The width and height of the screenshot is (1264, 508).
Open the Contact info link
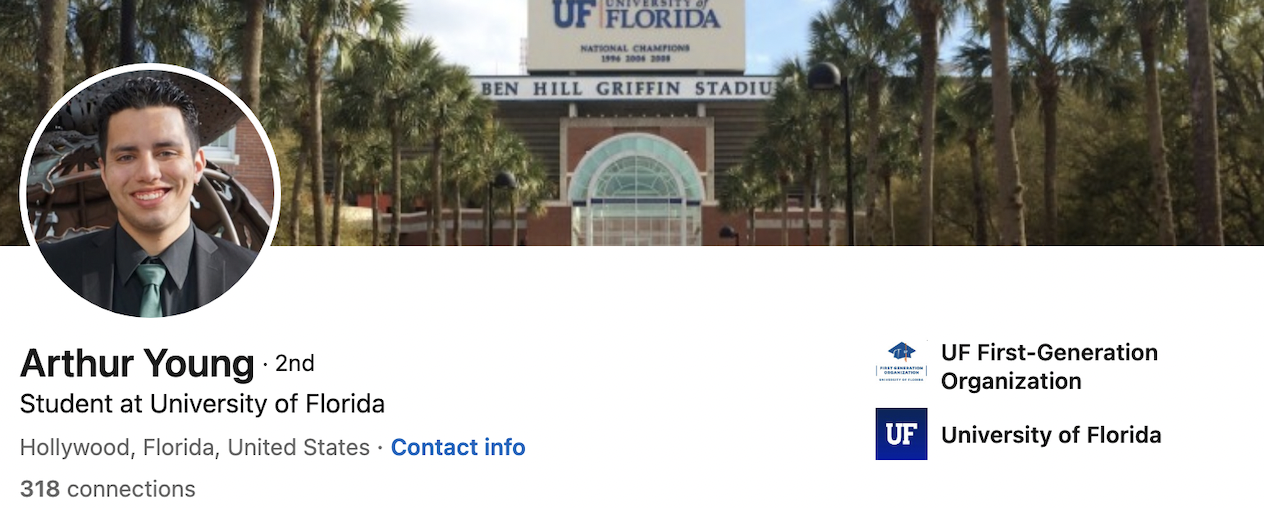[458, 447]
